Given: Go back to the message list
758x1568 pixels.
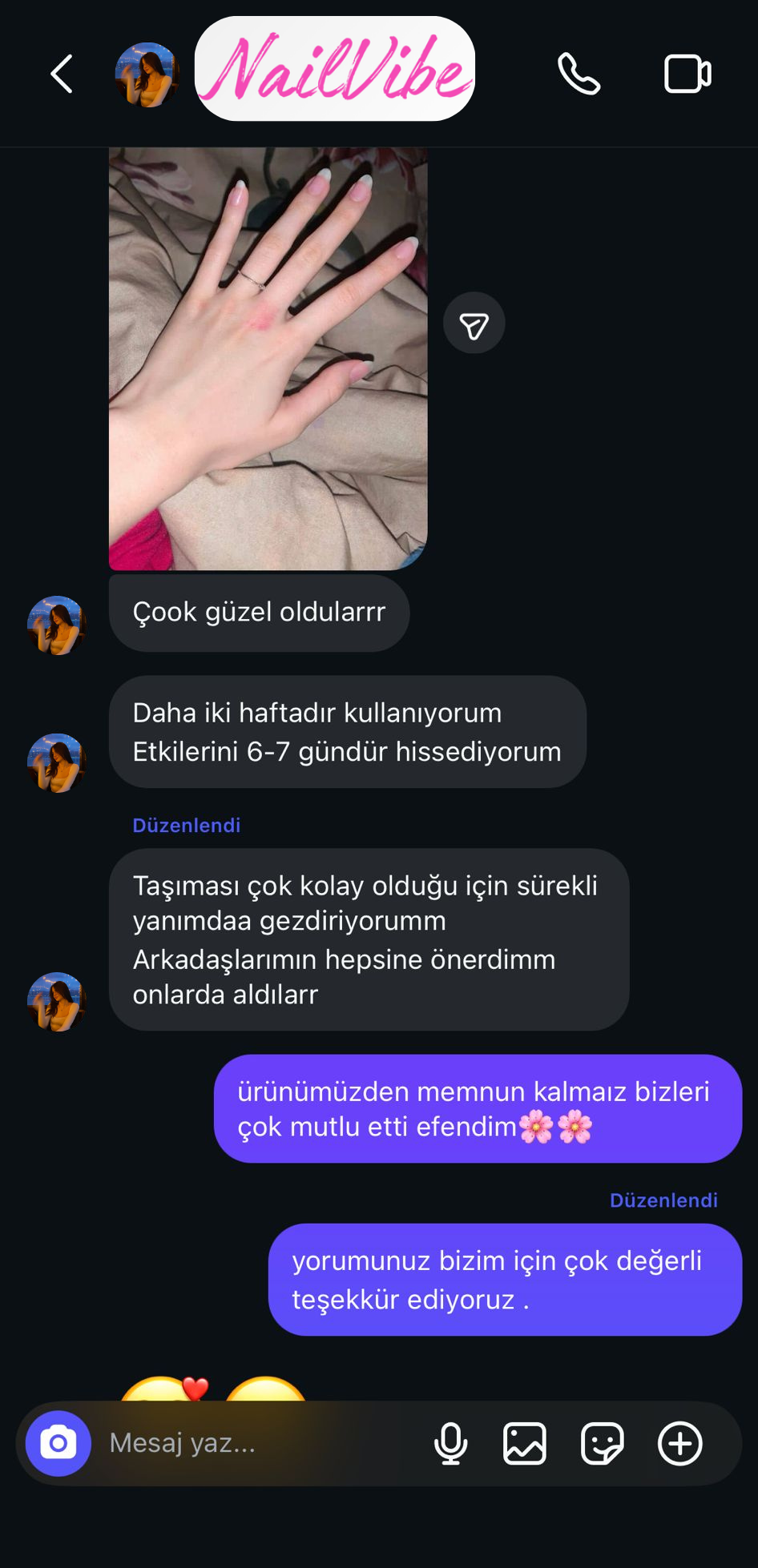Looking at the screenshot, I should click(62, 74).
